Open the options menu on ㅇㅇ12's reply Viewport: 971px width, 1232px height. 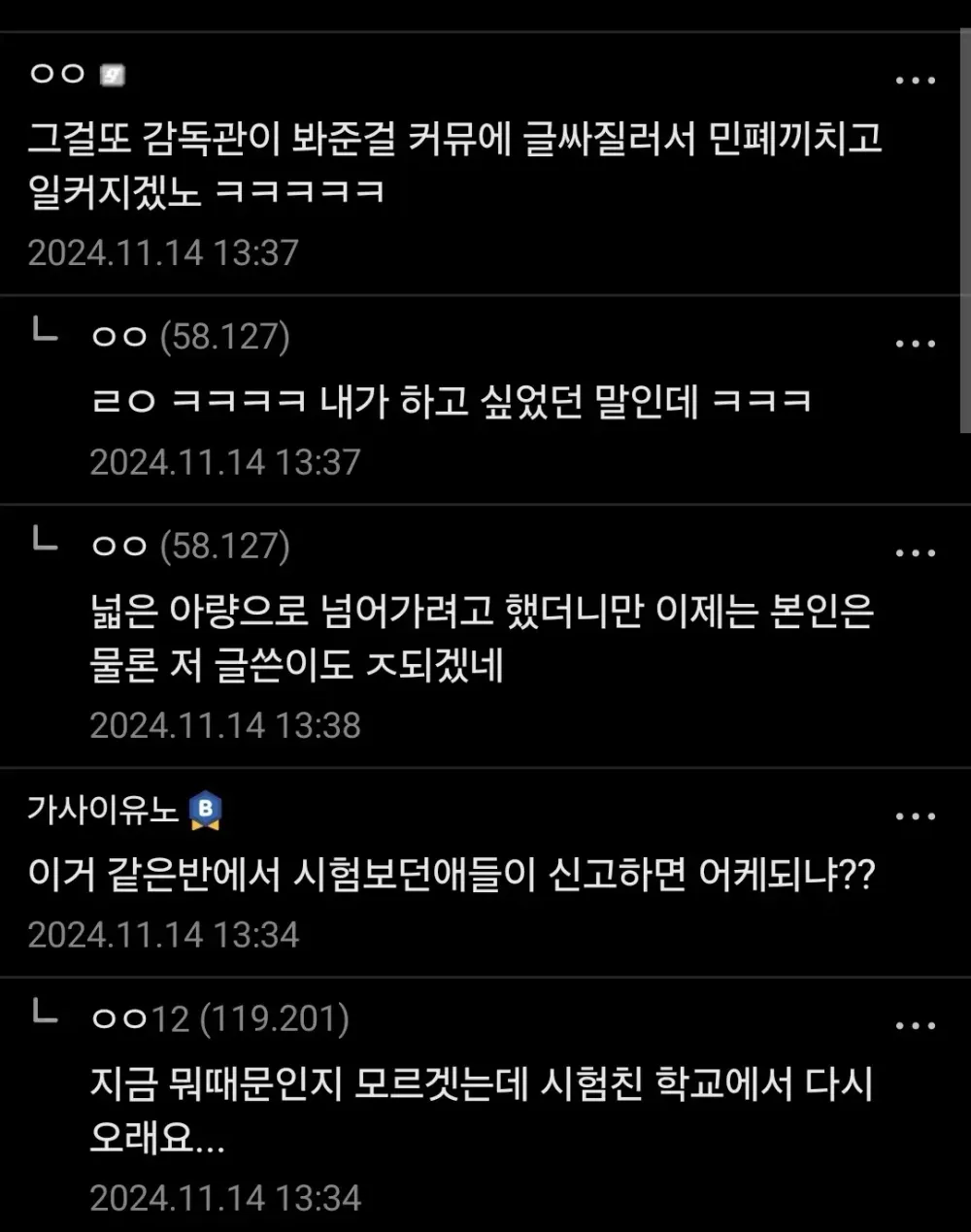915,1026
